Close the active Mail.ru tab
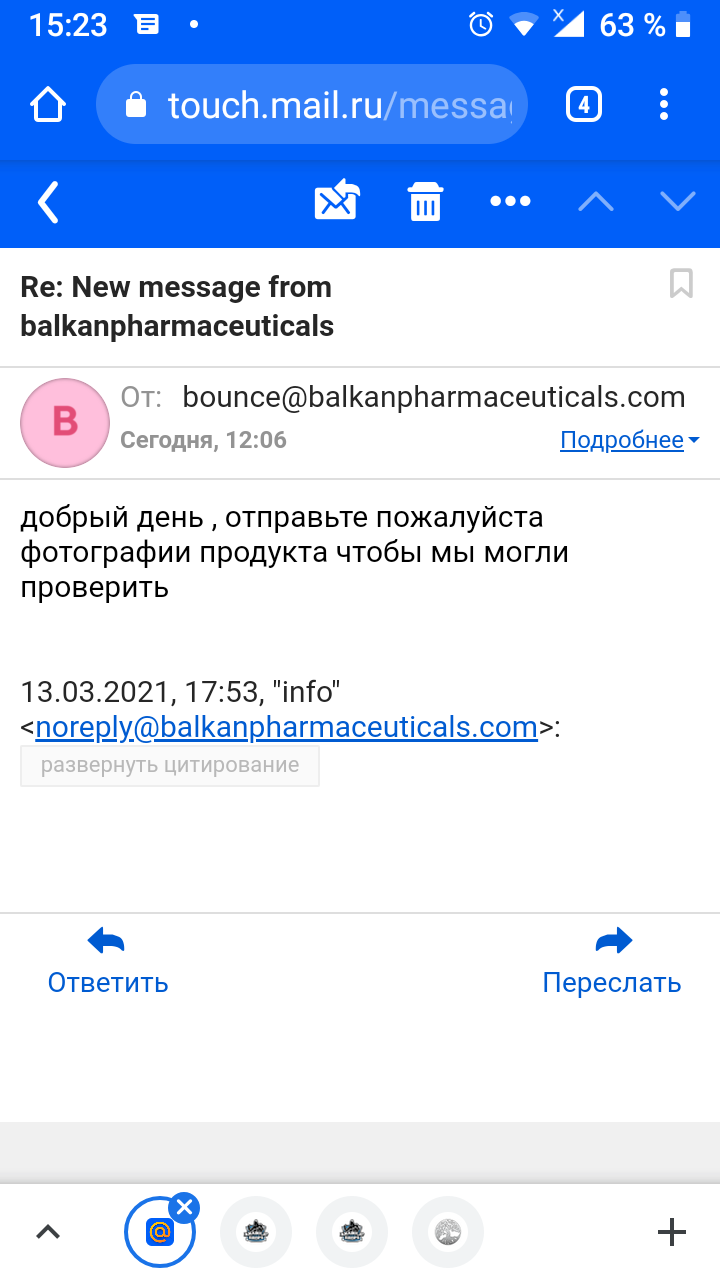Image resolution: width=720 pixels, height=1280 pixels. click(x=184, y=1208)
